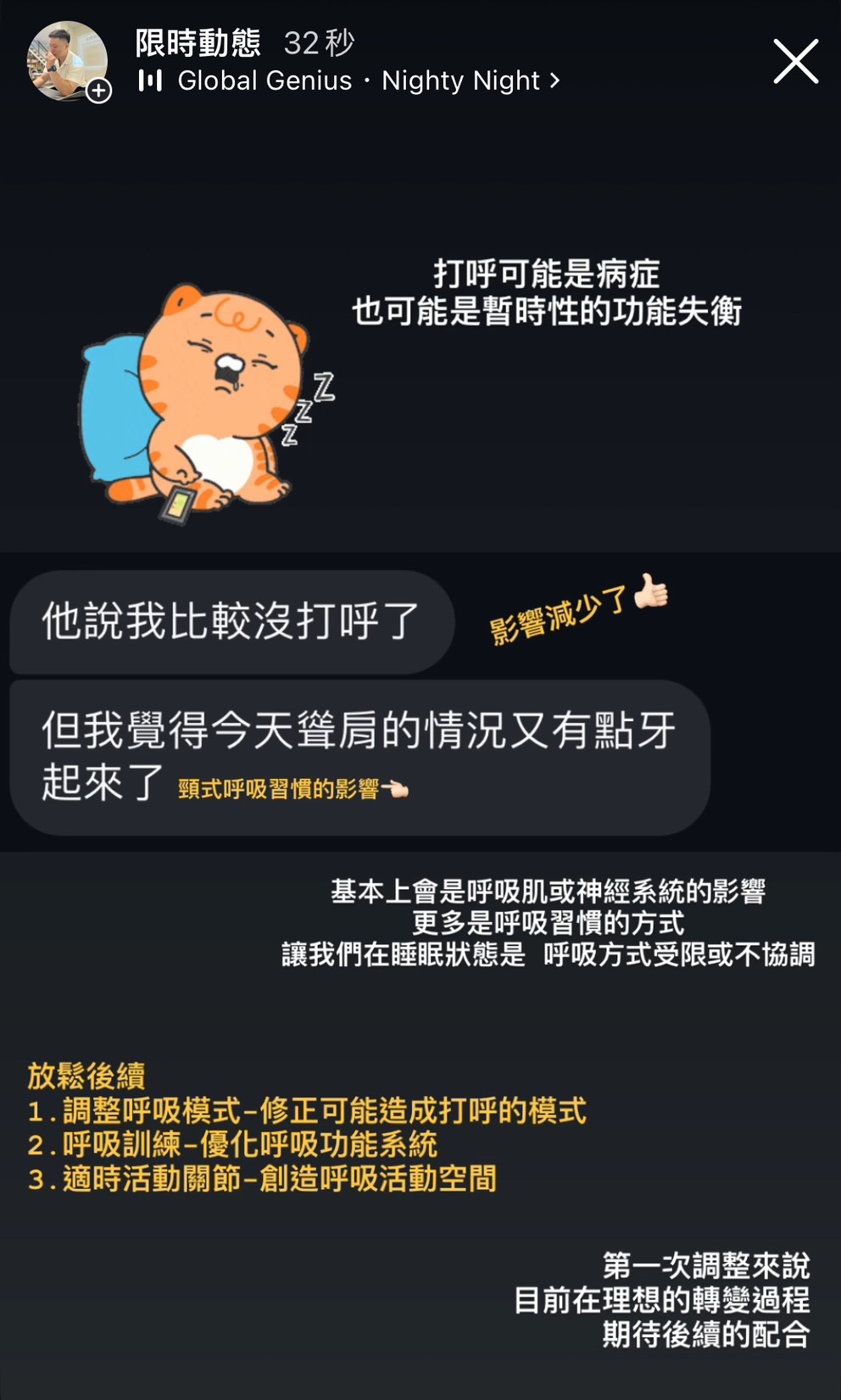The width and height of the screenshot is (841, 1400).
Task: Open the Global Genius Nighty Night music link
Action: click(356, 81)
